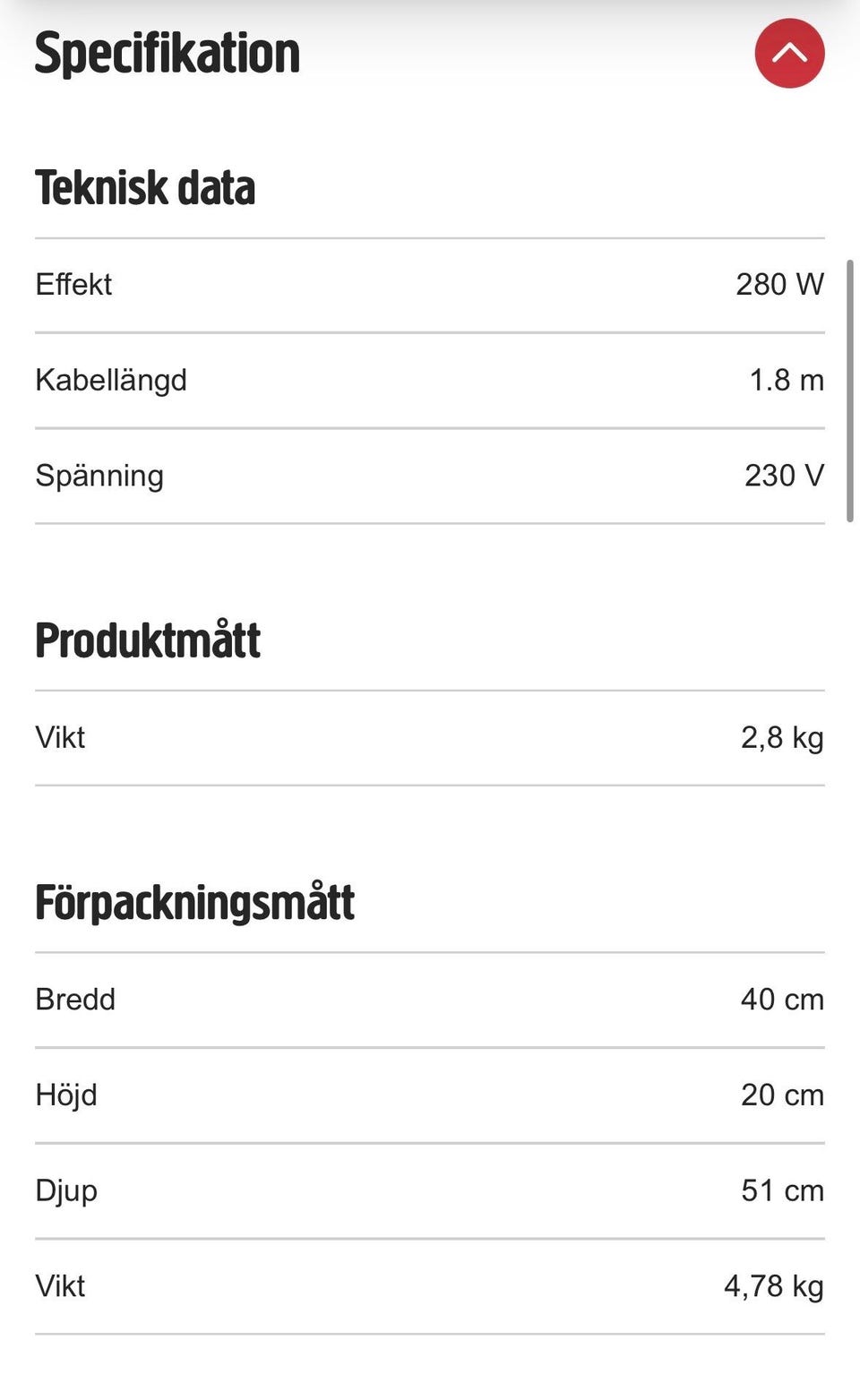Click the 1.8 m cable length value

pos(786,380)
